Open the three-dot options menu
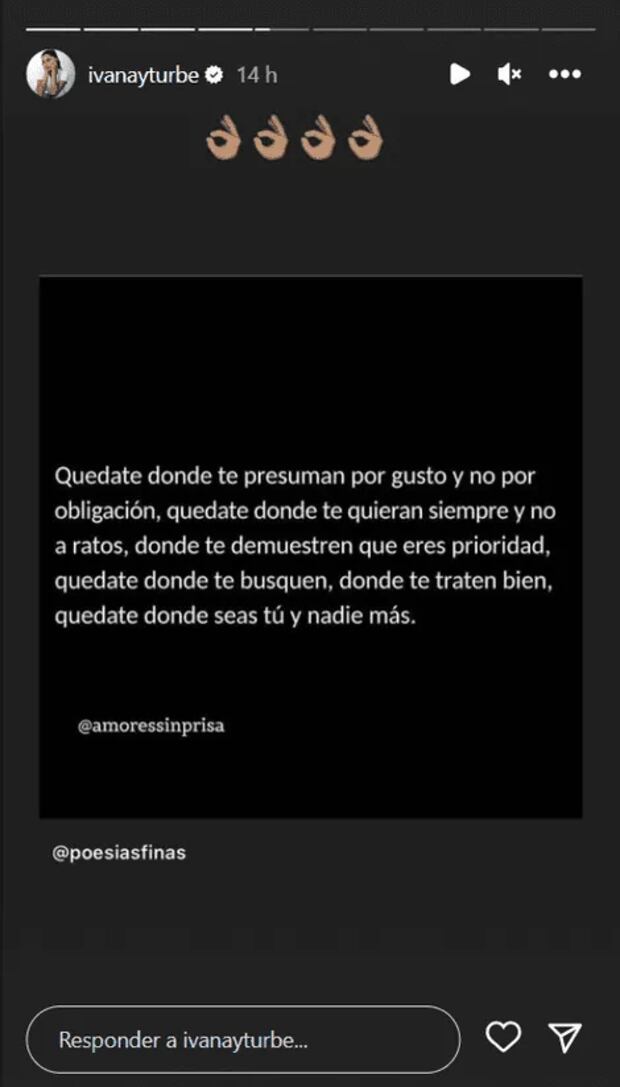 (x=564, y=74)
